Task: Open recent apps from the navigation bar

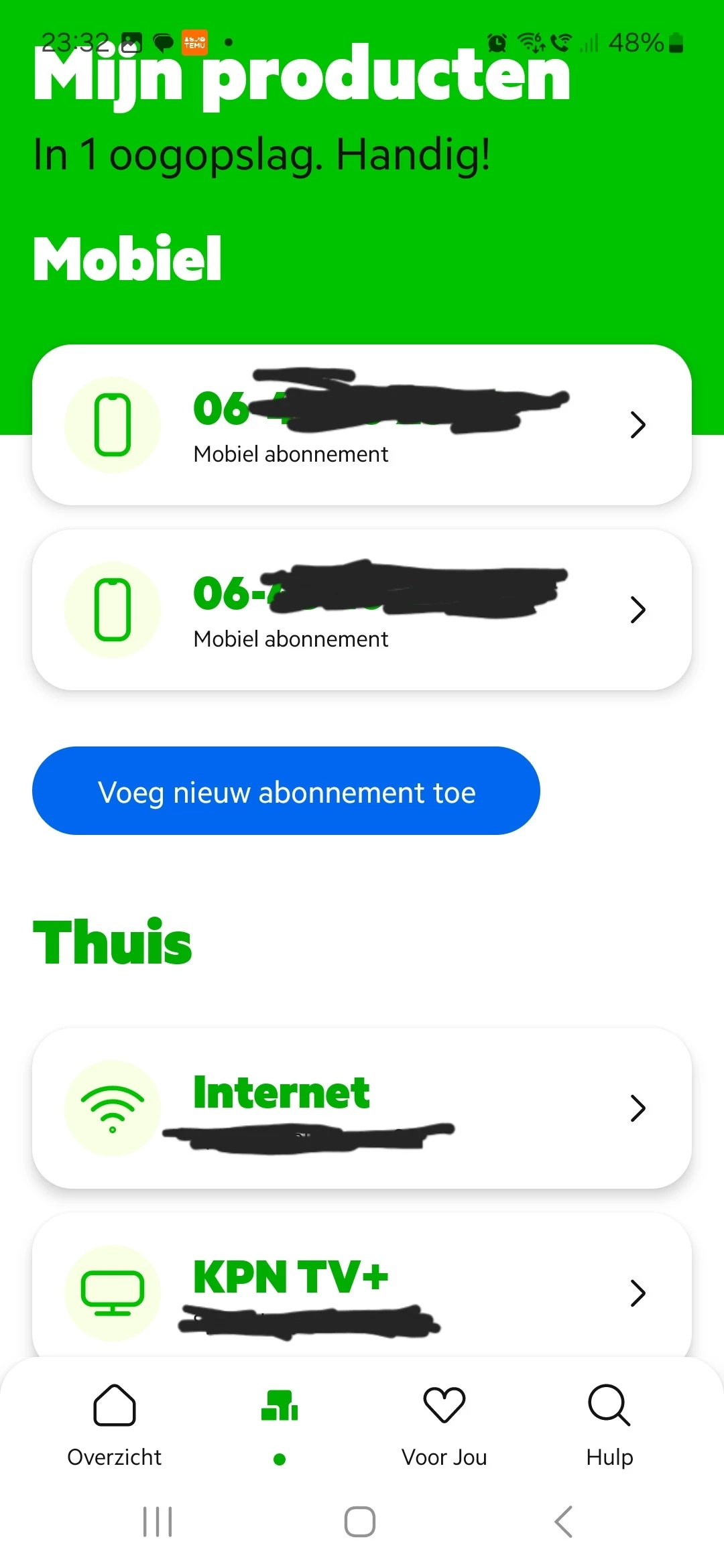Action: 158,1522
